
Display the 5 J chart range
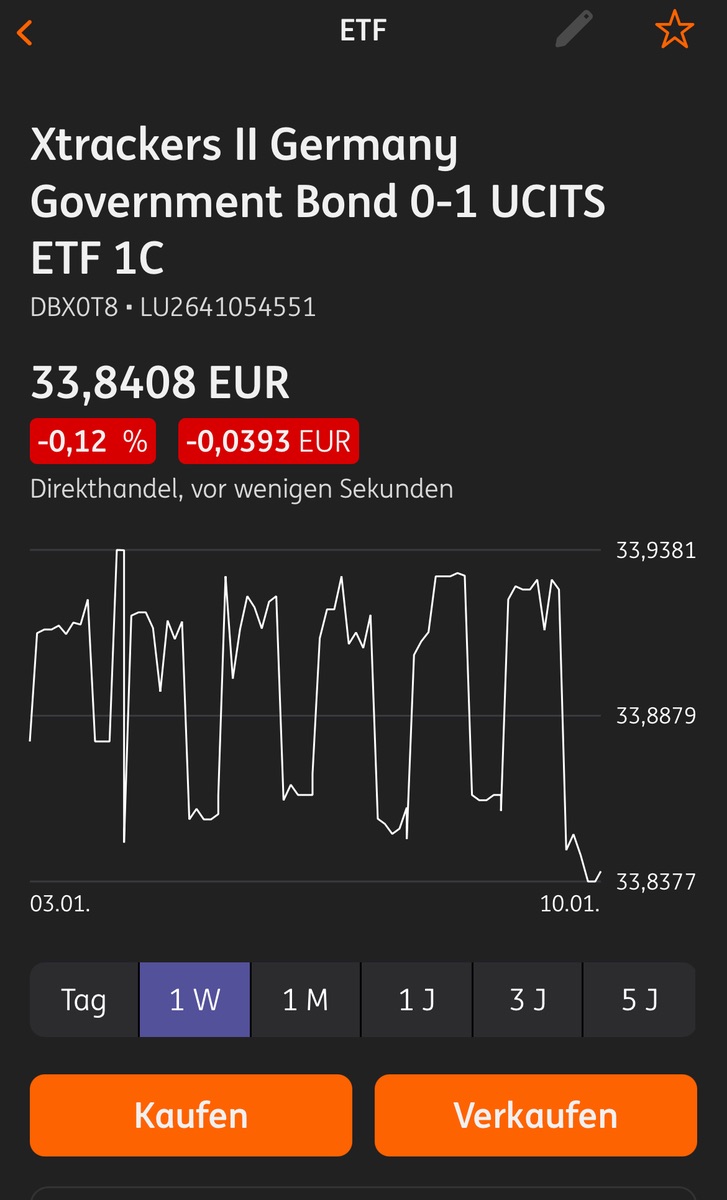(639, 1000)
